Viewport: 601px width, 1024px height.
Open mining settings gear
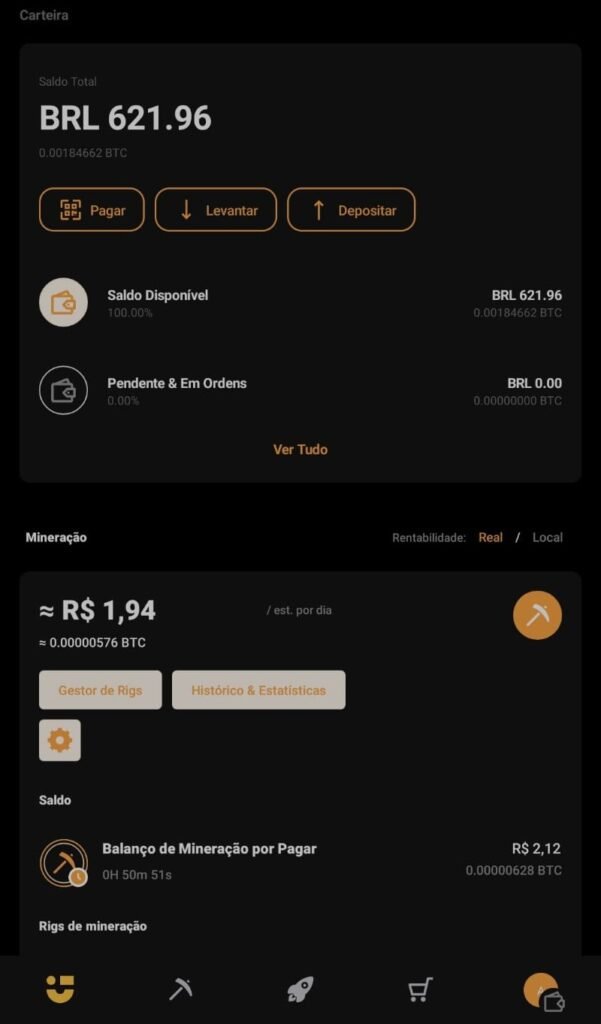(x=60, y=740)
